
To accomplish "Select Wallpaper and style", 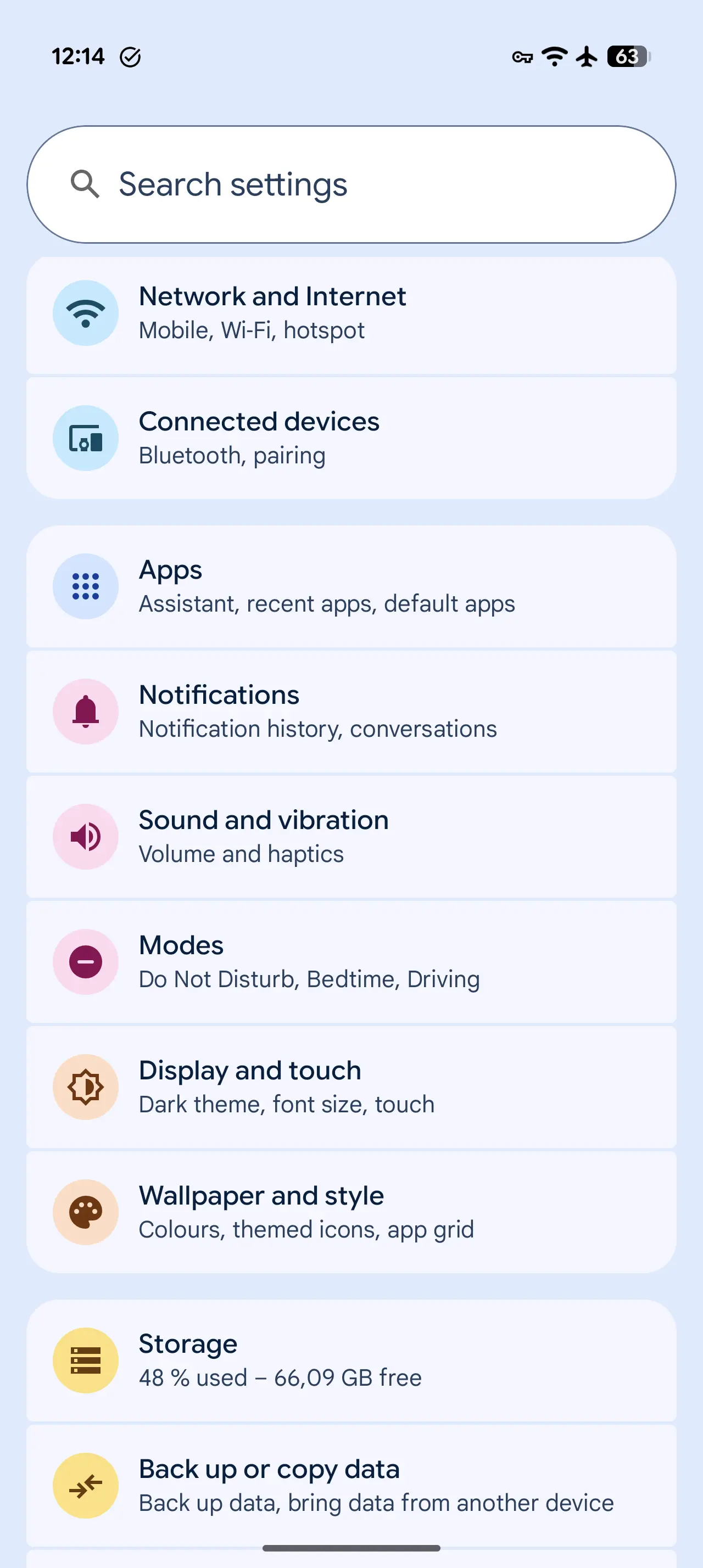I will 351,1212.
